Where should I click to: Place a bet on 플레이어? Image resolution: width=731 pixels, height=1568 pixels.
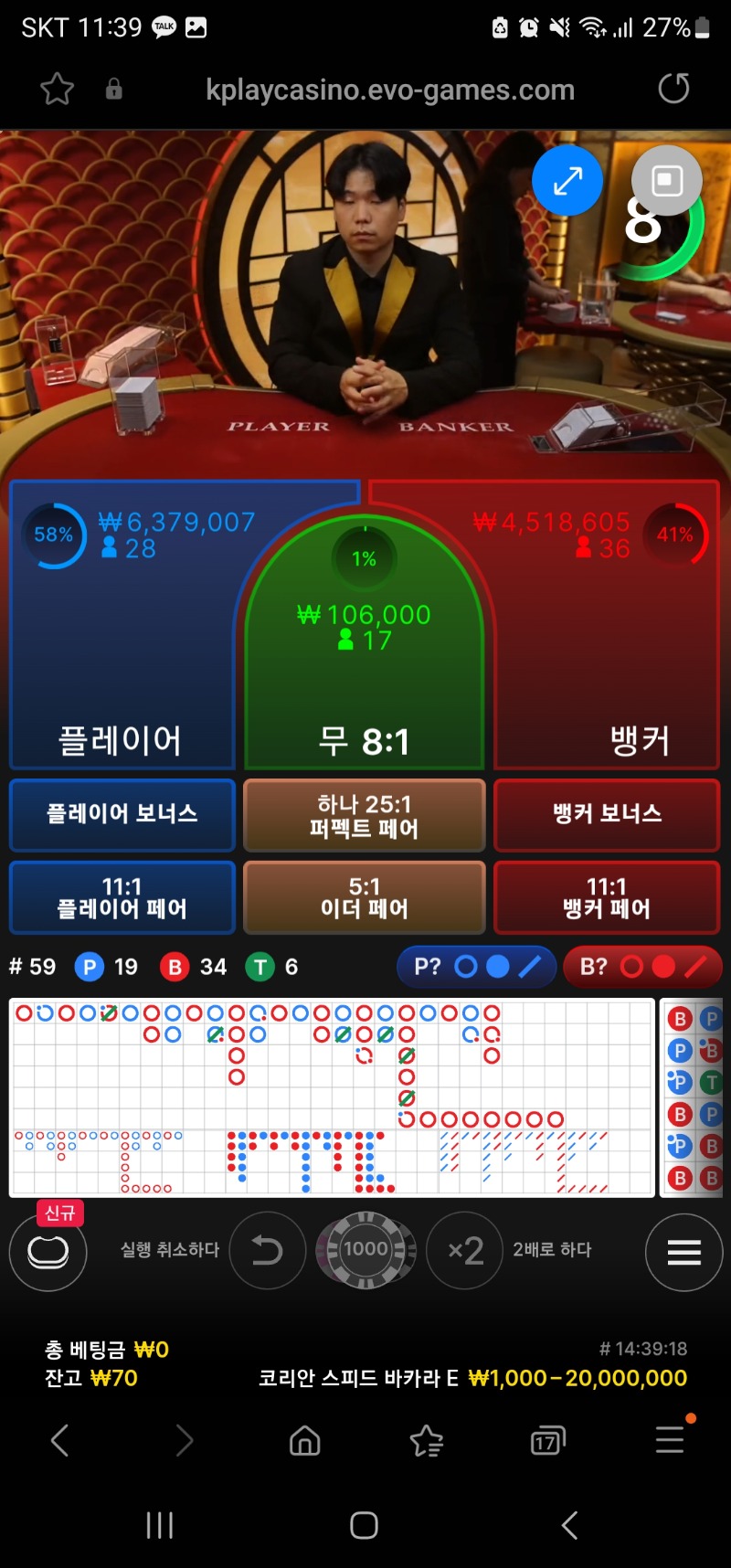click(122, 624)
